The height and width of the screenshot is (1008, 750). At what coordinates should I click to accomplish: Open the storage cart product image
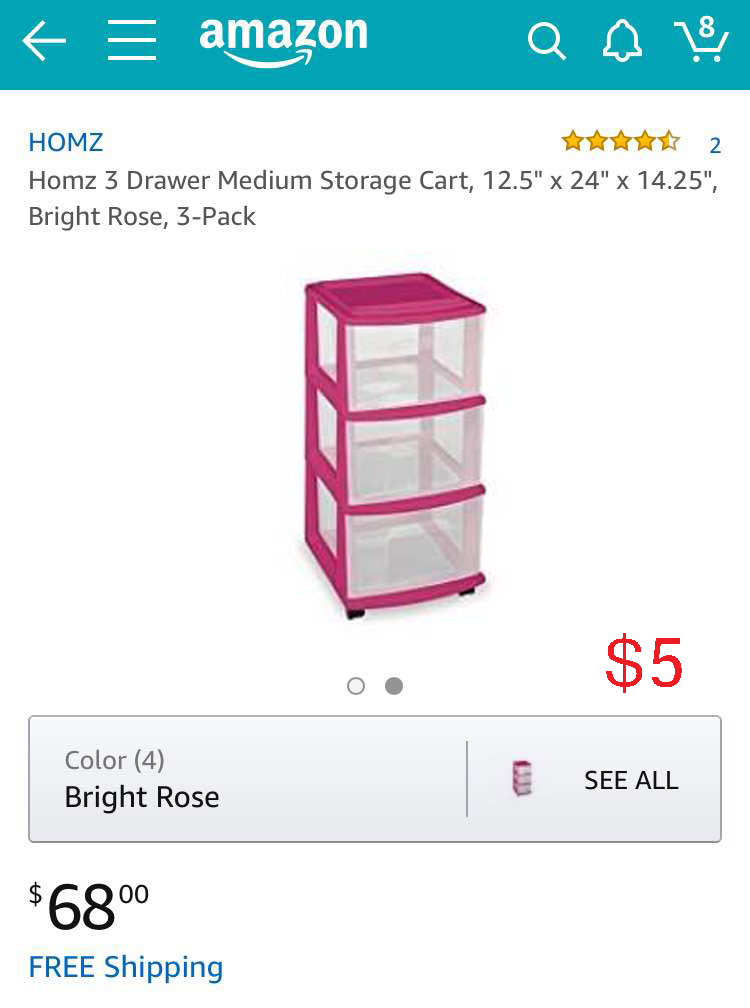[394, 446]
